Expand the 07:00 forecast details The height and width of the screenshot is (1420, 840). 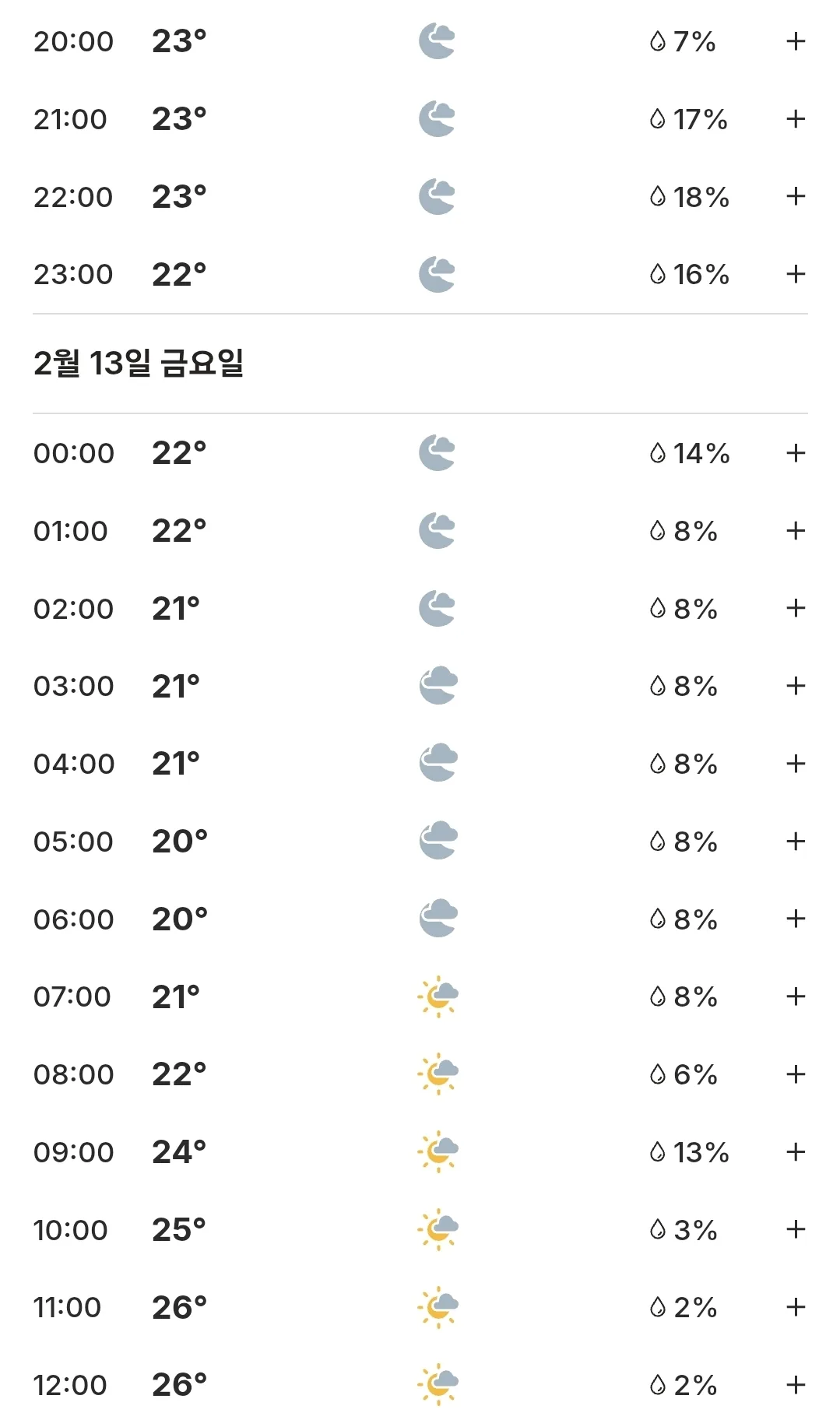pyautogui.click(x=795, y=996)
